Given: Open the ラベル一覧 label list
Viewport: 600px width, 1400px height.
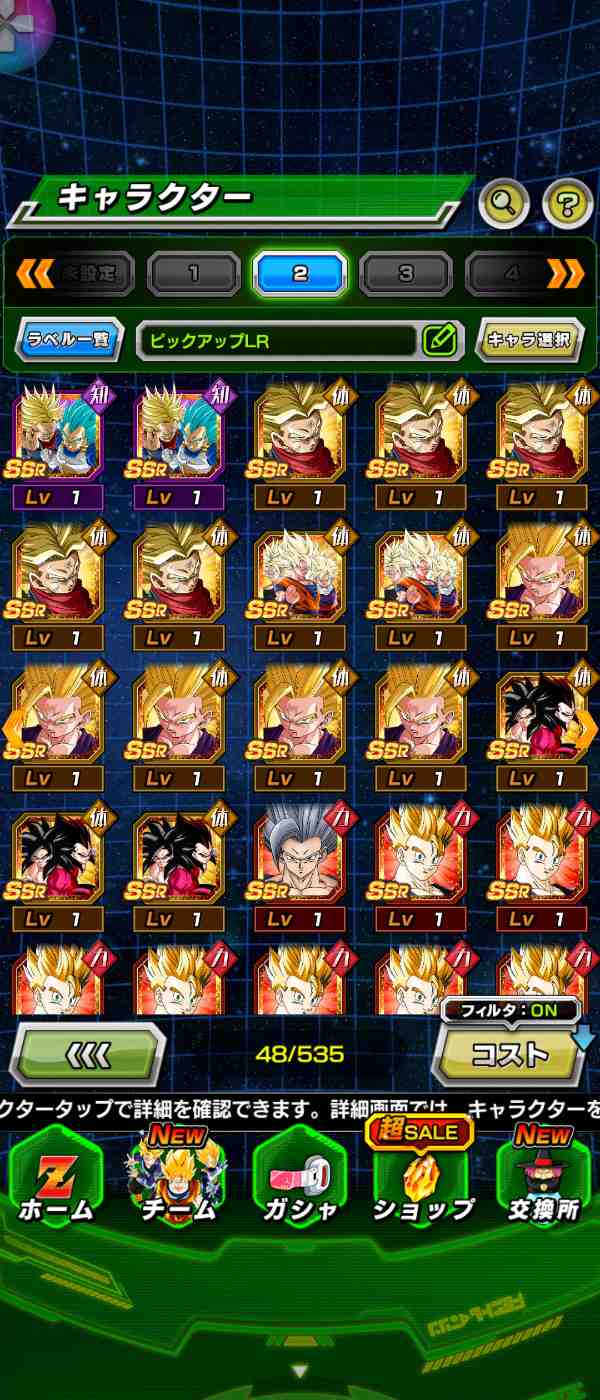Looking at the screenshot, I should coord(68,340).
